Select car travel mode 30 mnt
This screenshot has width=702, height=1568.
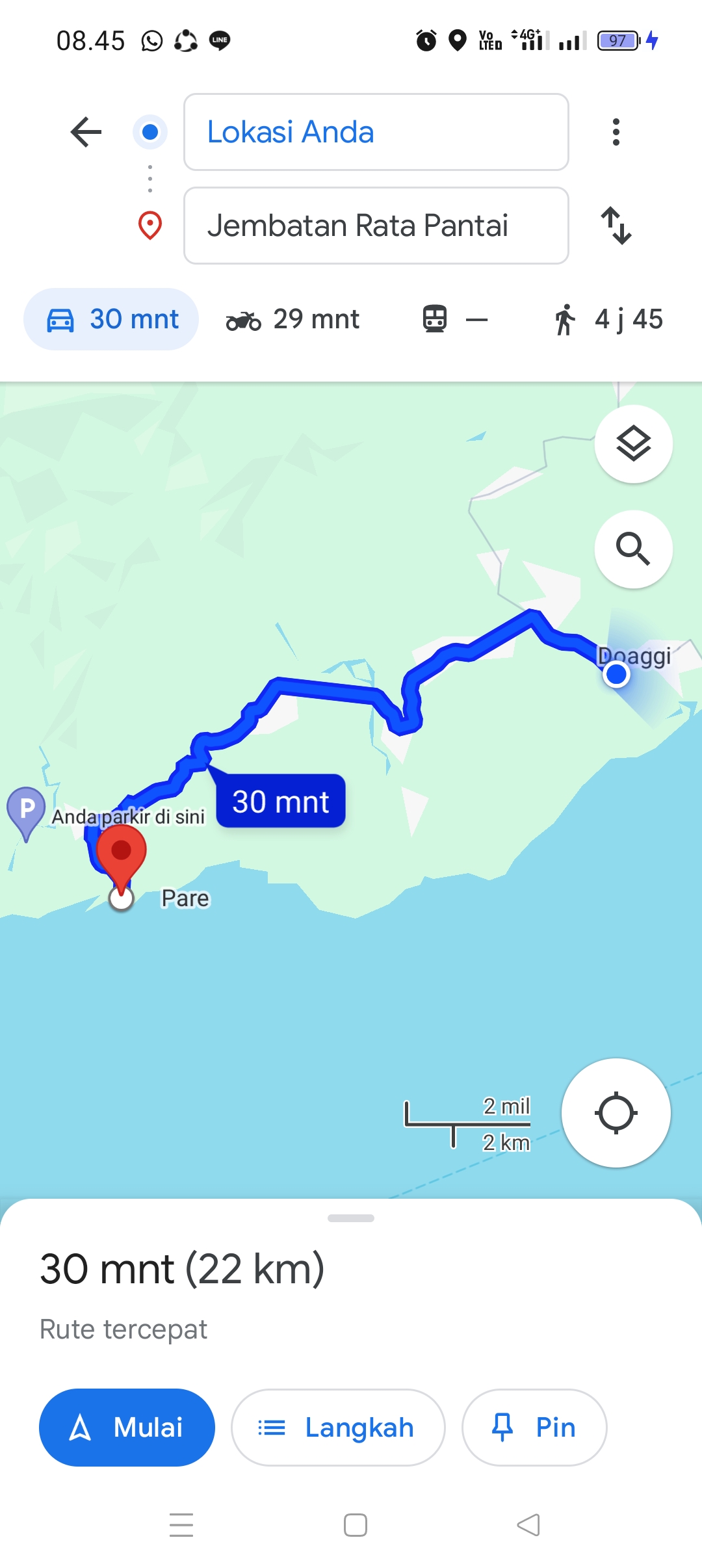[111, 319]
